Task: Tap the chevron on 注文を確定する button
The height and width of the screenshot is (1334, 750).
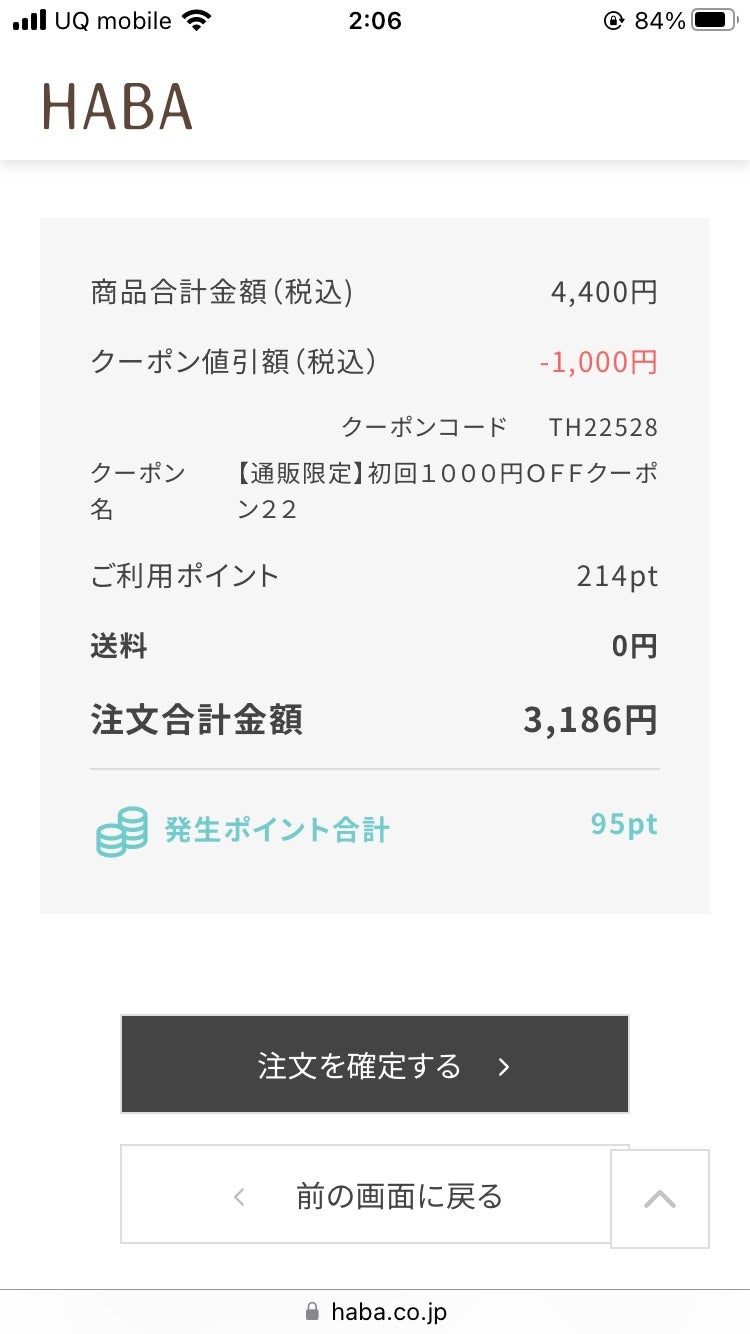Action: click(505, 1065)
